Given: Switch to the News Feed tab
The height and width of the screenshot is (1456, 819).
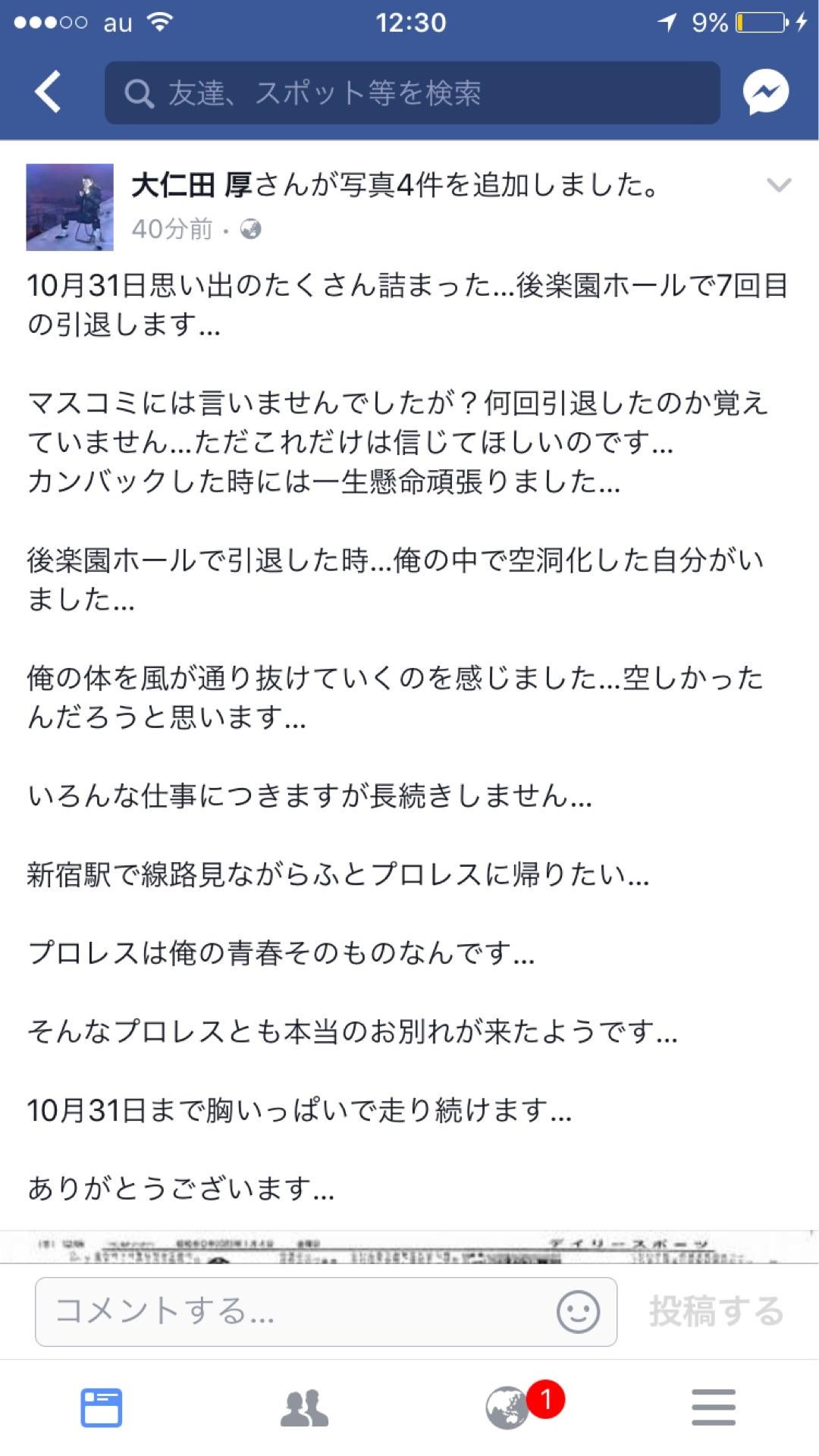Looking at the screenshot, I should coord(102,1407).
